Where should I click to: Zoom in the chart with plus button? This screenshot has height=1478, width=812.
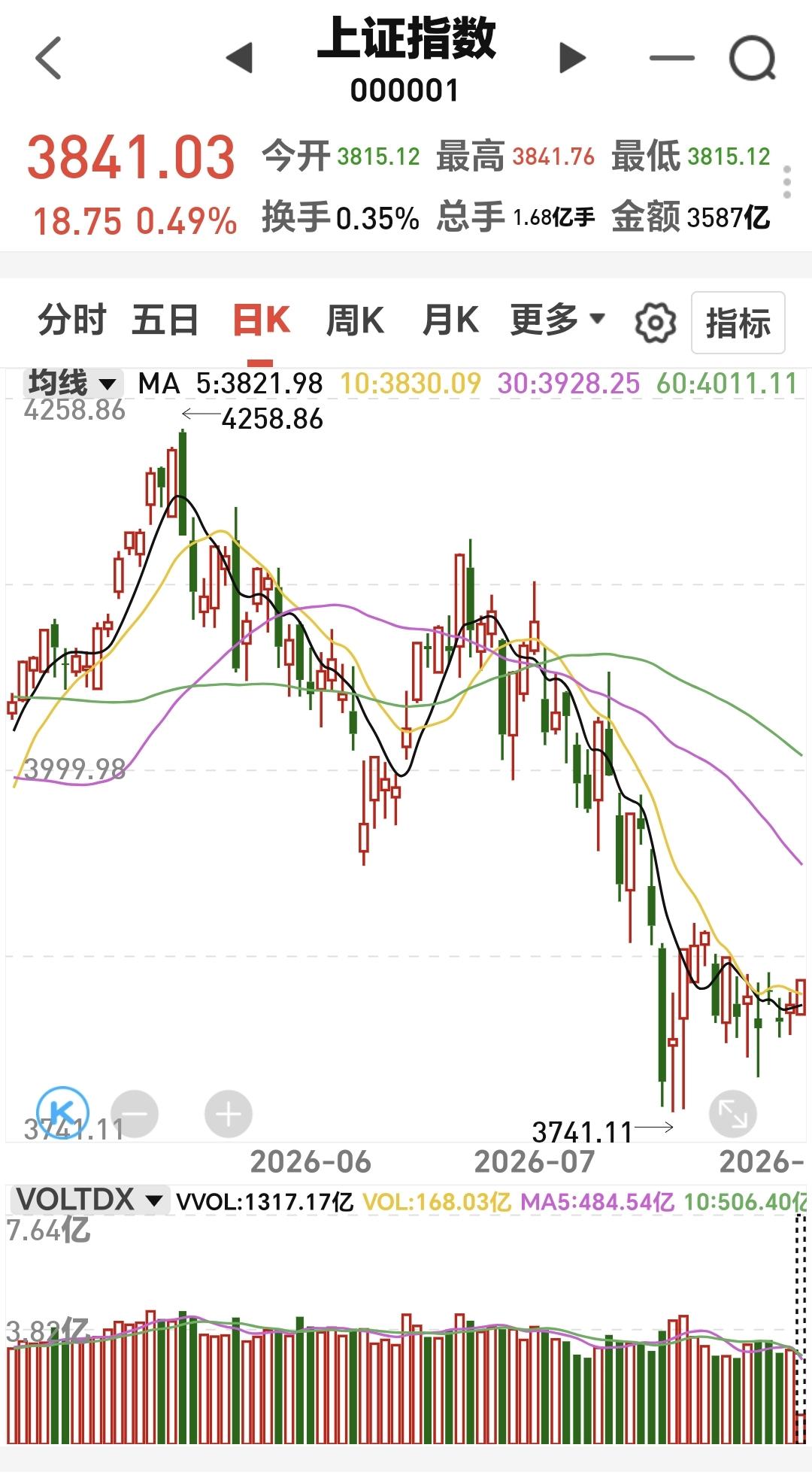click(229, 1114)
